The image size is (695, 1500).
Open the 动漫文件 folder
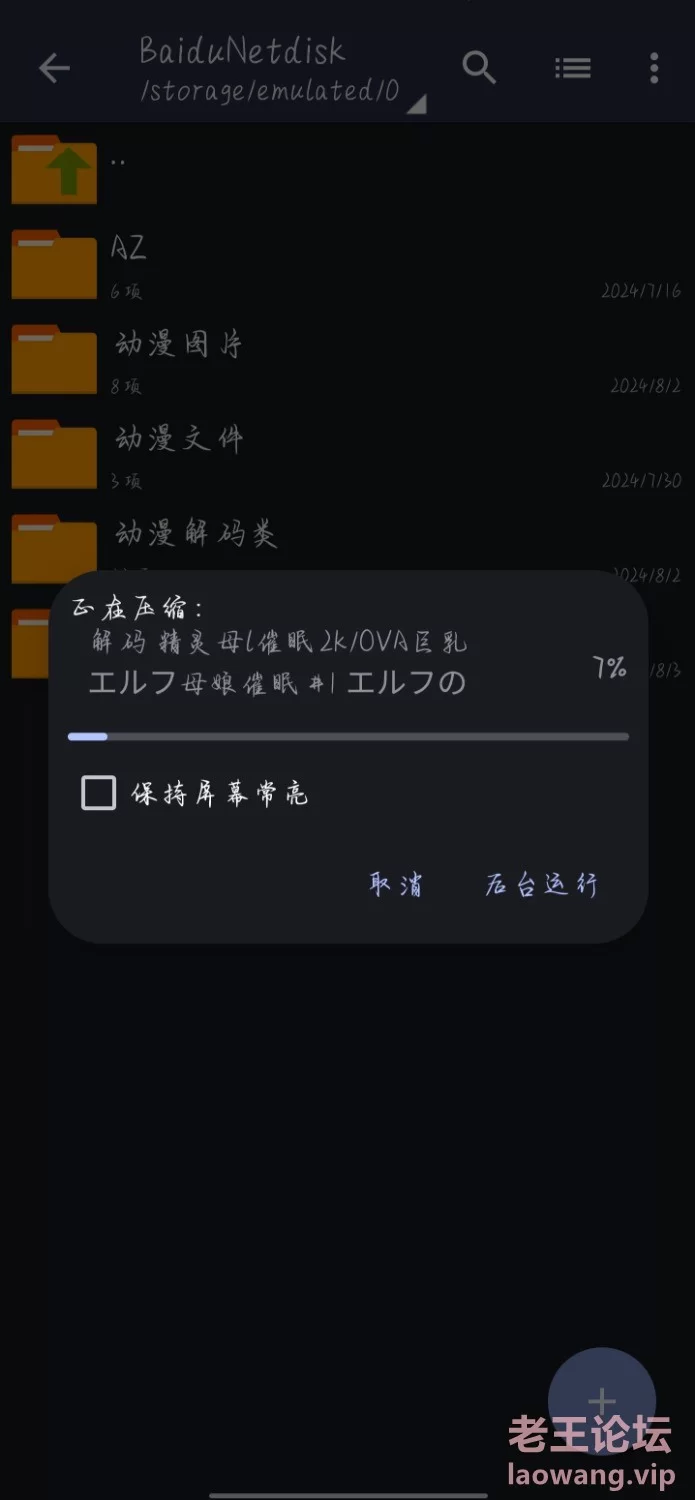coord(347,454)
